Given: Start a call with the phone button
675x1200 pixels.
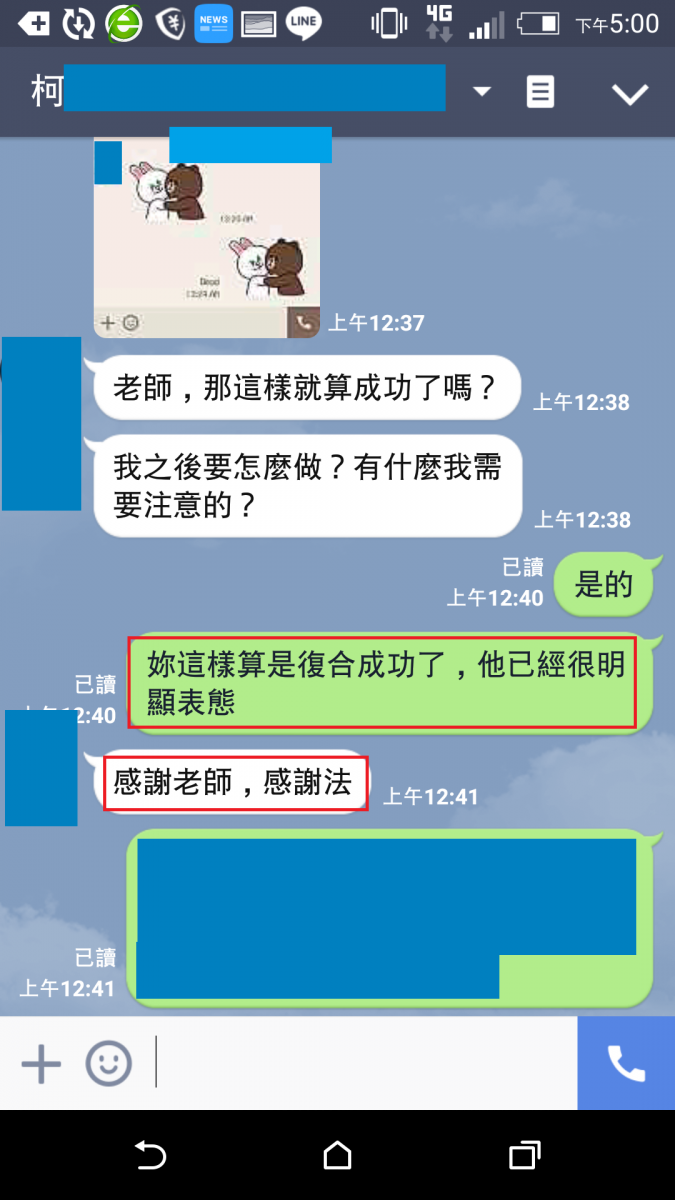Looking at the screenshot, I should 626,1063.
